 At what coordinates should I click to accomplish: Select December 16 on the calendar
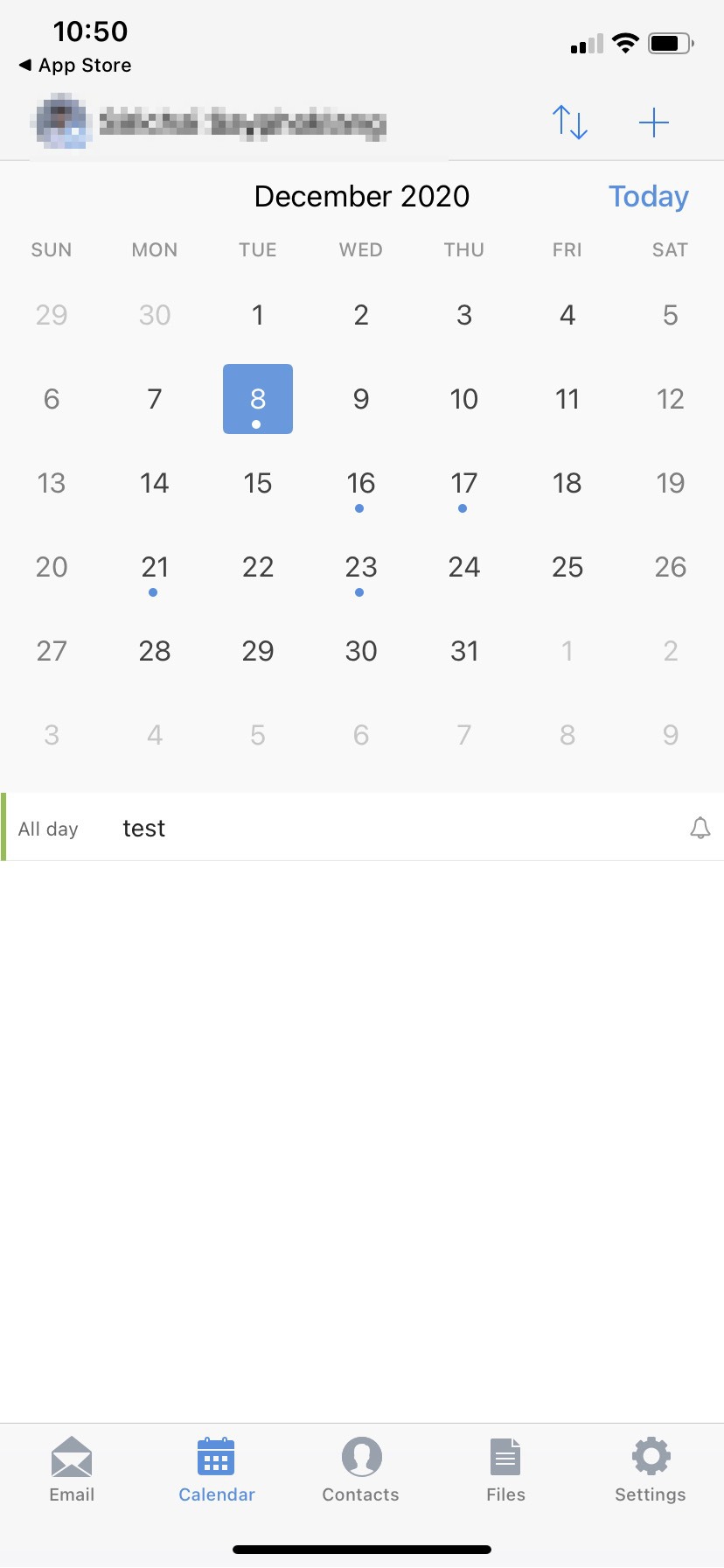[x=360, y=484]
